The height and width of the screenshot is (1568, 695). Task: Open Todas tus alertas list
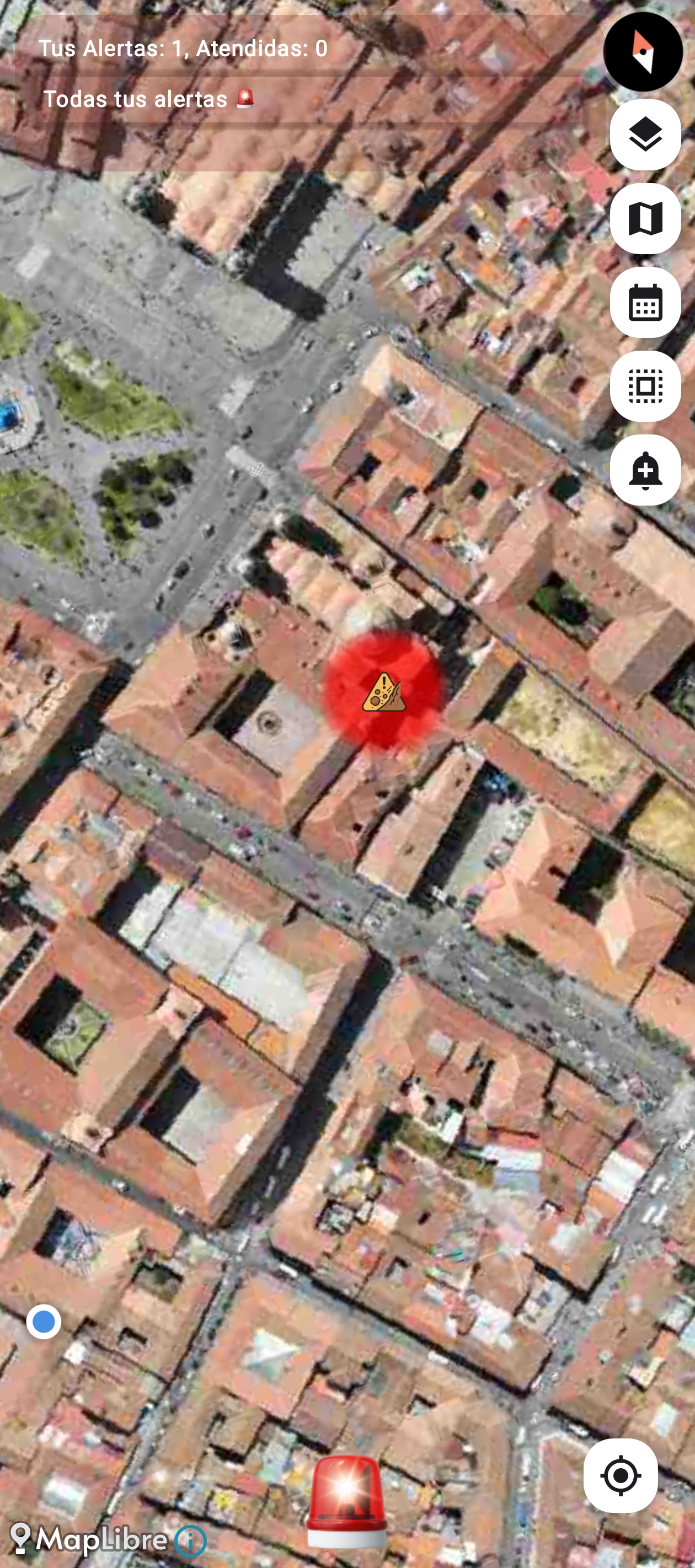click(148, 99)
